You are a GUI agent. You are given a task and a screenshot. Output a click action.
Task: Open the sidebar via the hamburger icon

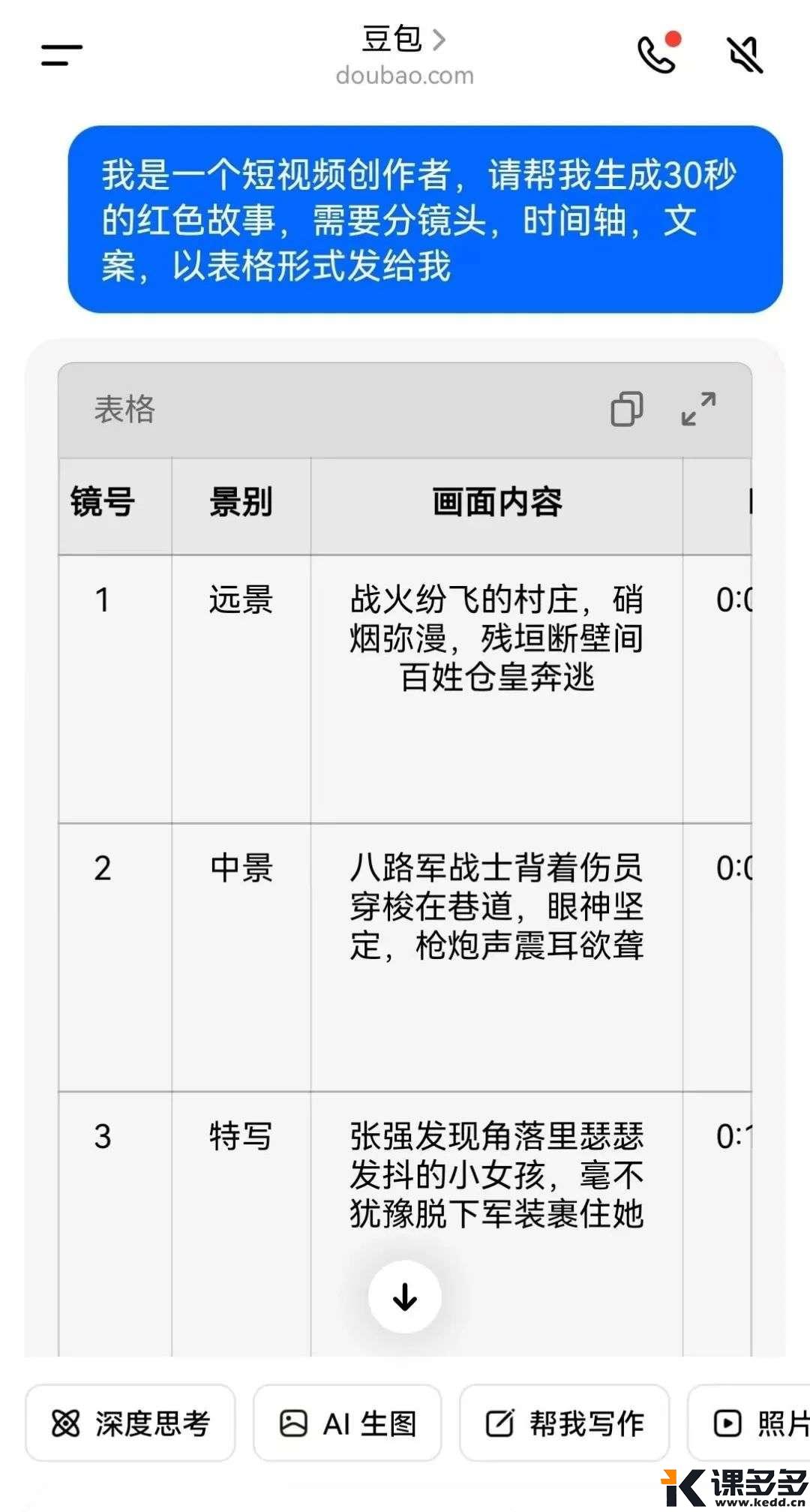click(60, 55)
